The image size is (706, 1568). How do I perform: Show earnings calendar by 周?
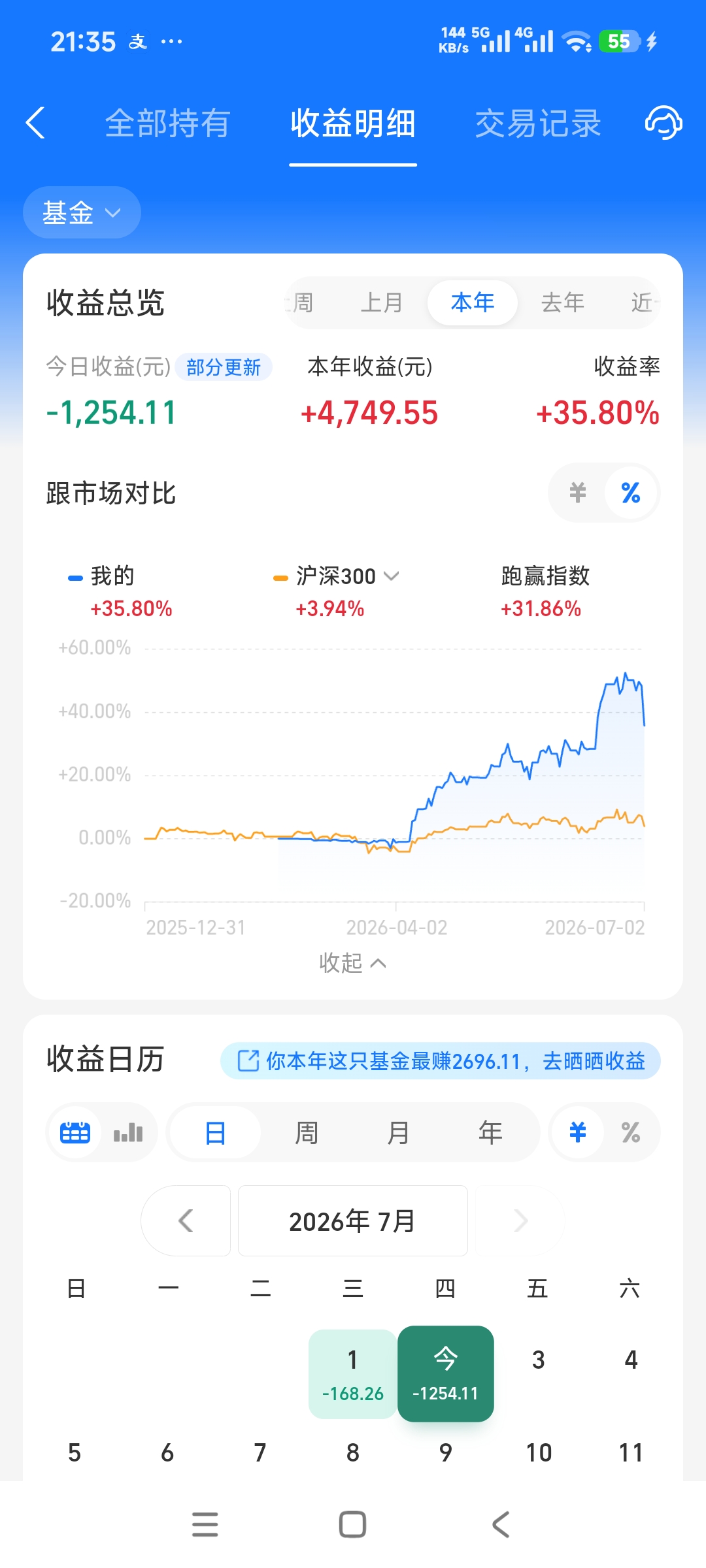coord(307,1132)
